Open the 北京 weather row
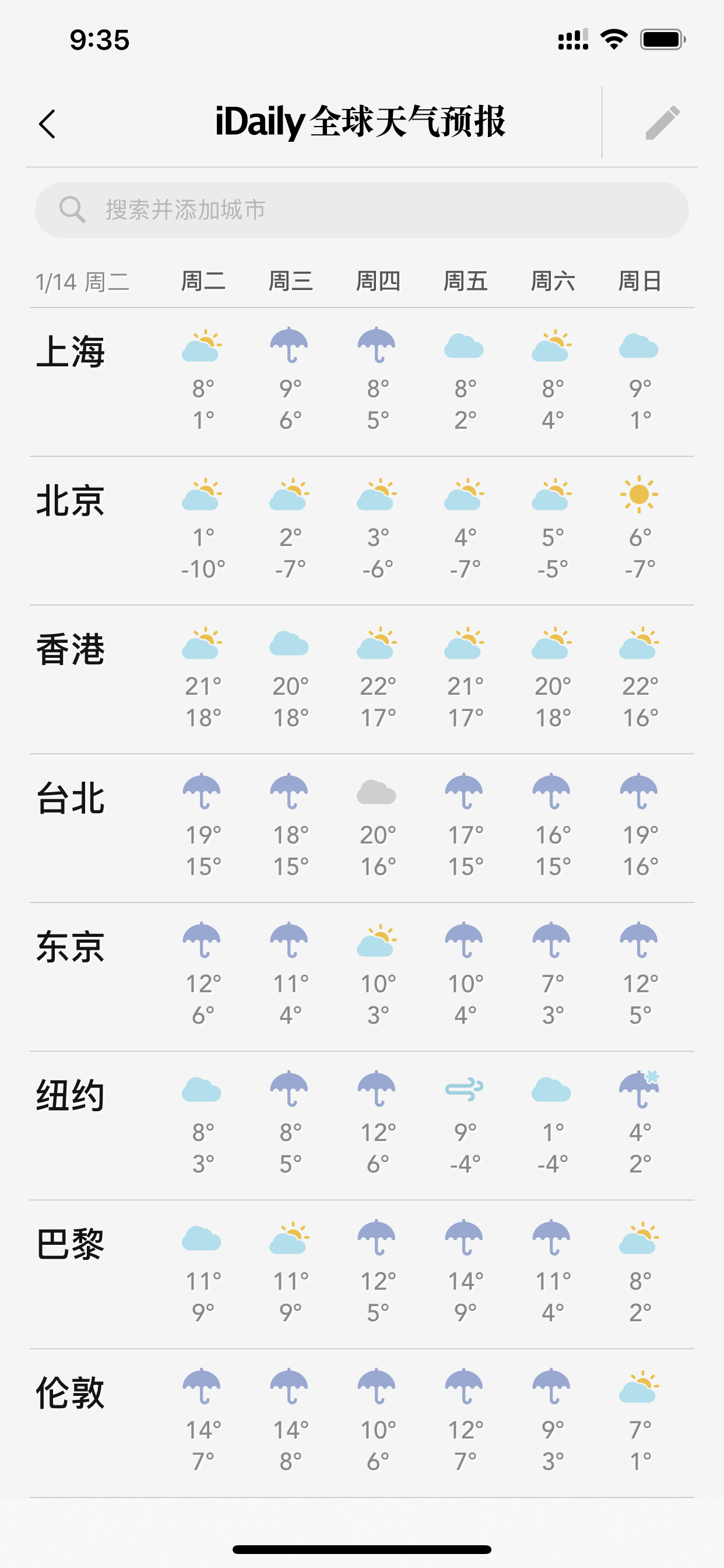 [362, 531]
